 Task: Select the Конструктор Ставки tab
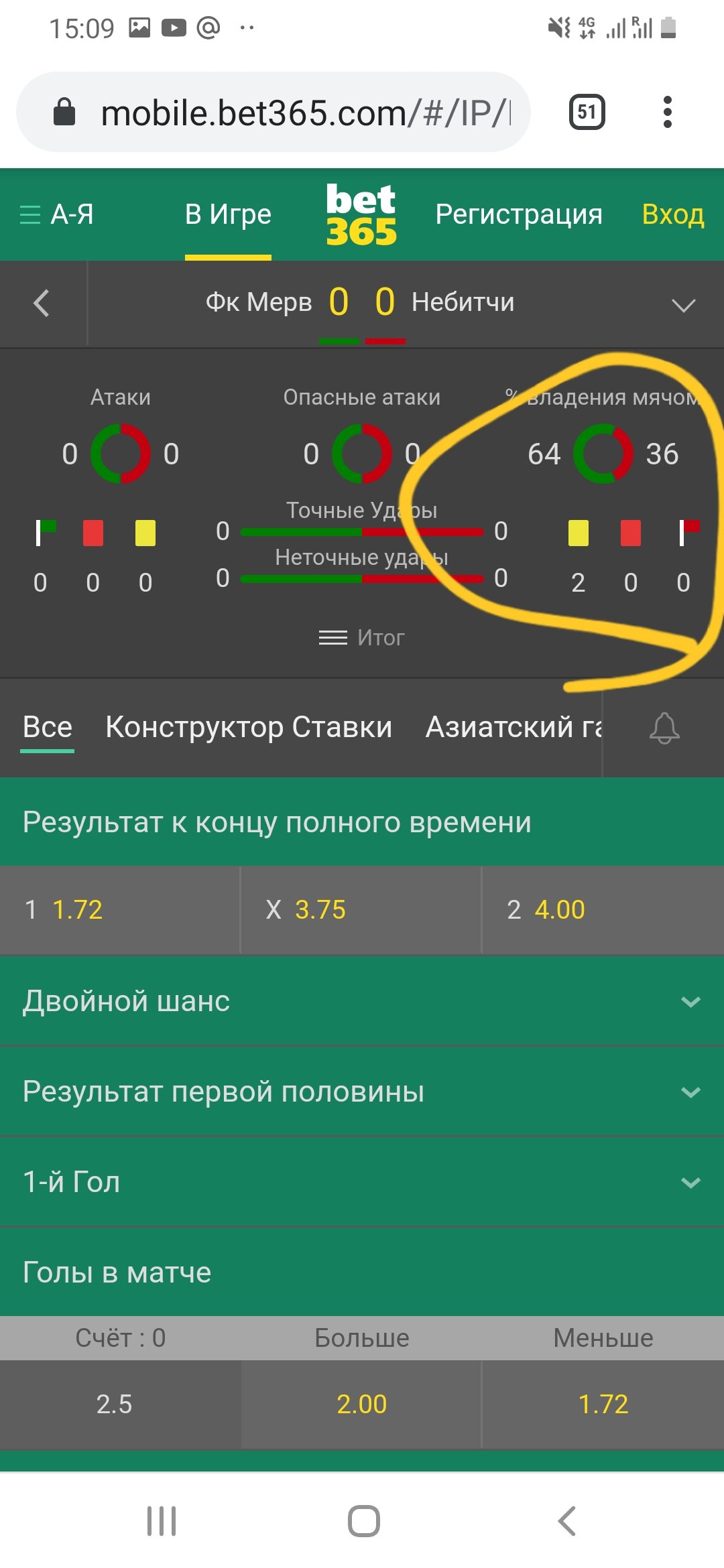click(249, 727)
